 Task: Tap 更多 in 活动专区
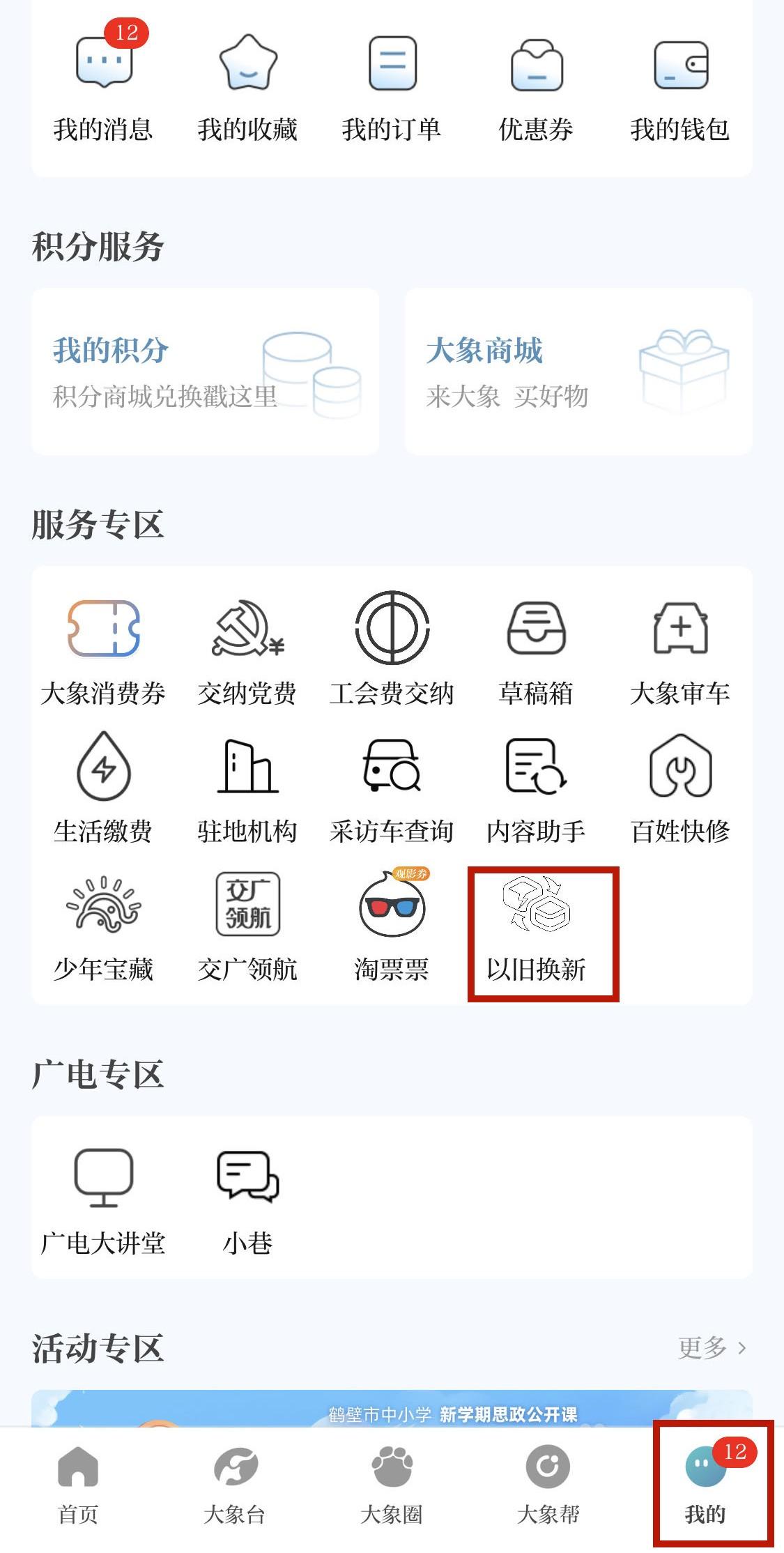(712, 1347)
